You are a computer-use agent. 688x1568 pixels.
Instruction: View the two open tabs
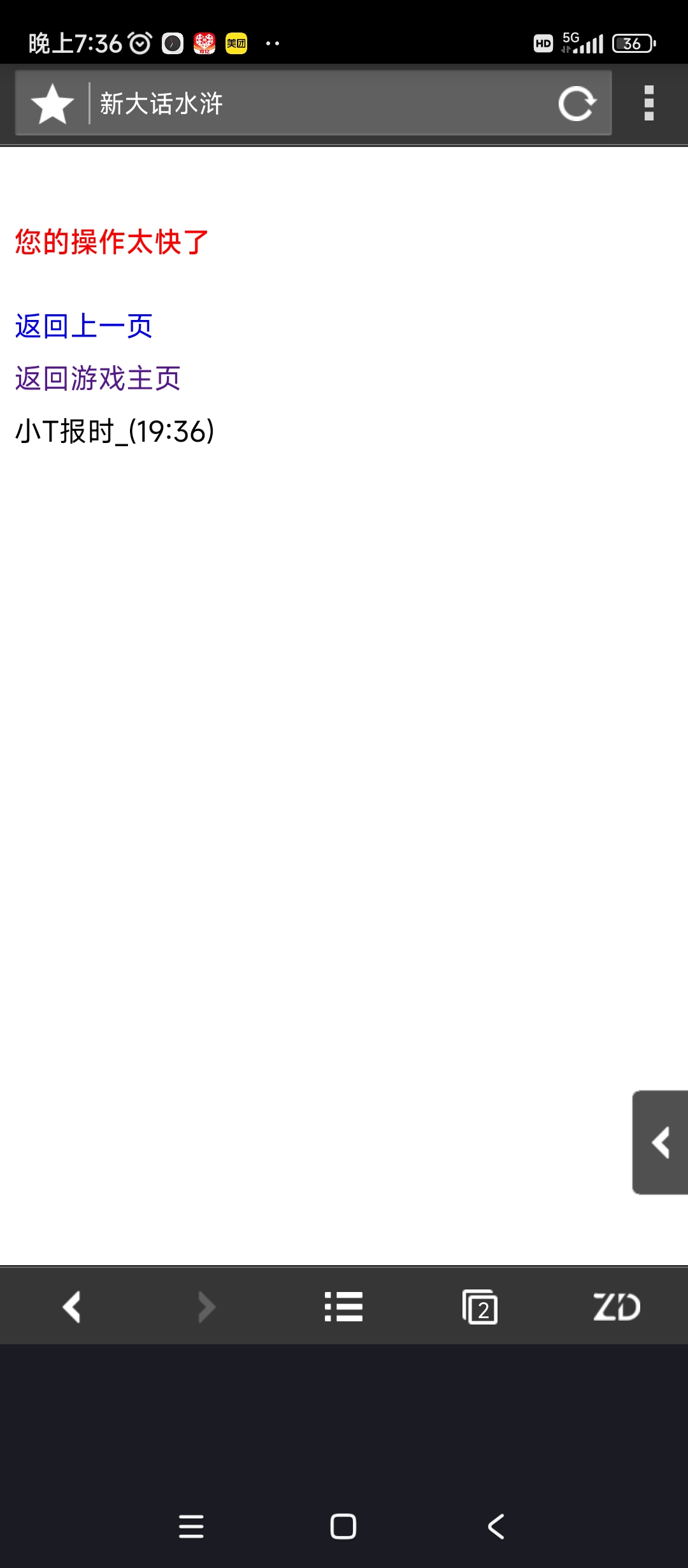click(x=480, y=1307)
